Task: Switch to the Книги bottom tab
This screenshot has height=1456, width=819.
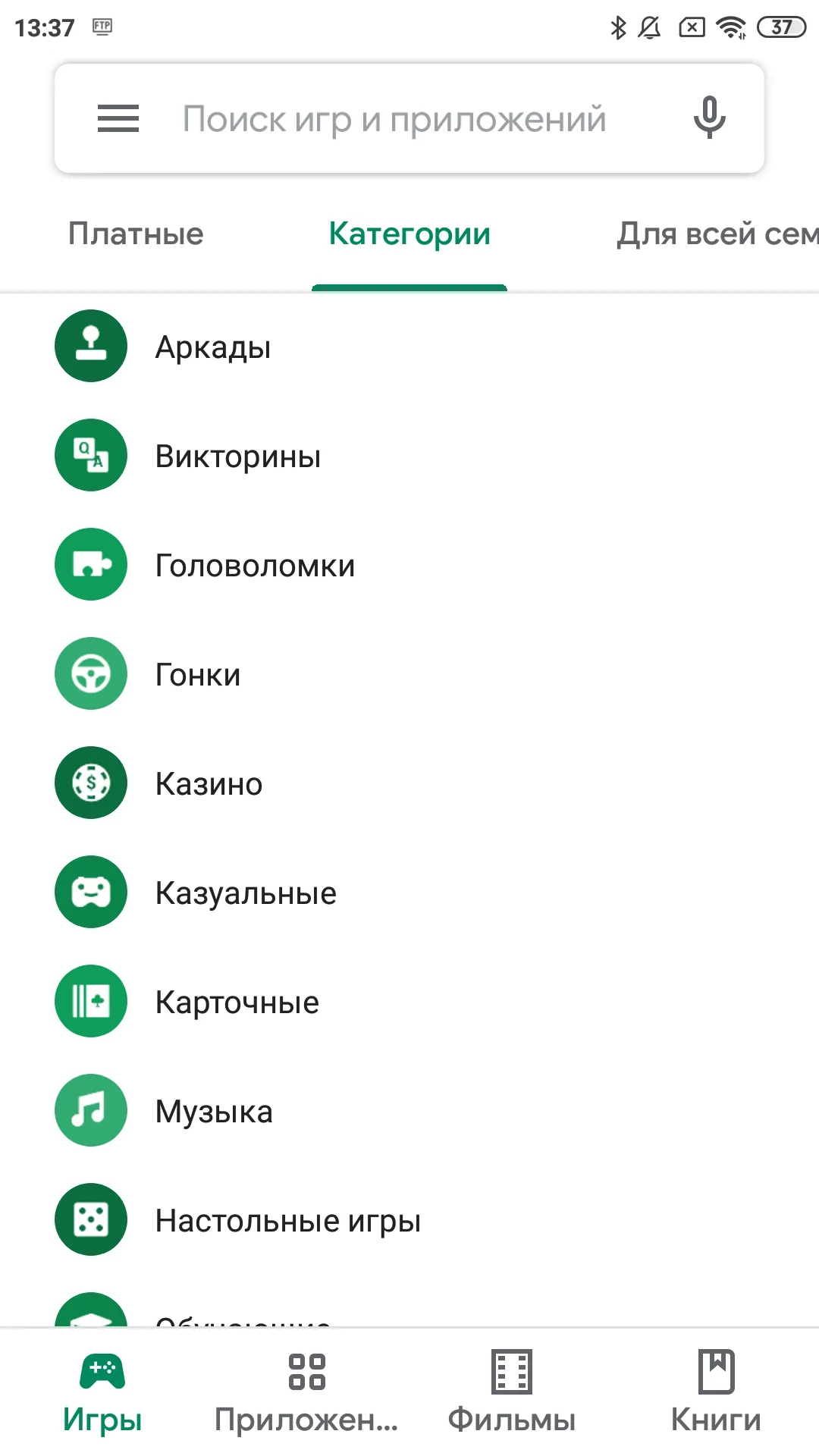Action: tap(716, 1392)
